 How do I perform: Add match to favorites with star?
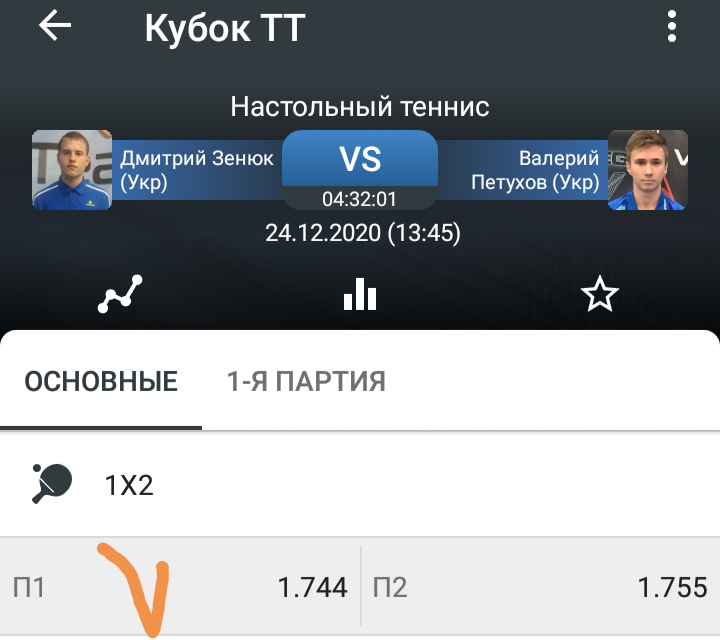600,294
